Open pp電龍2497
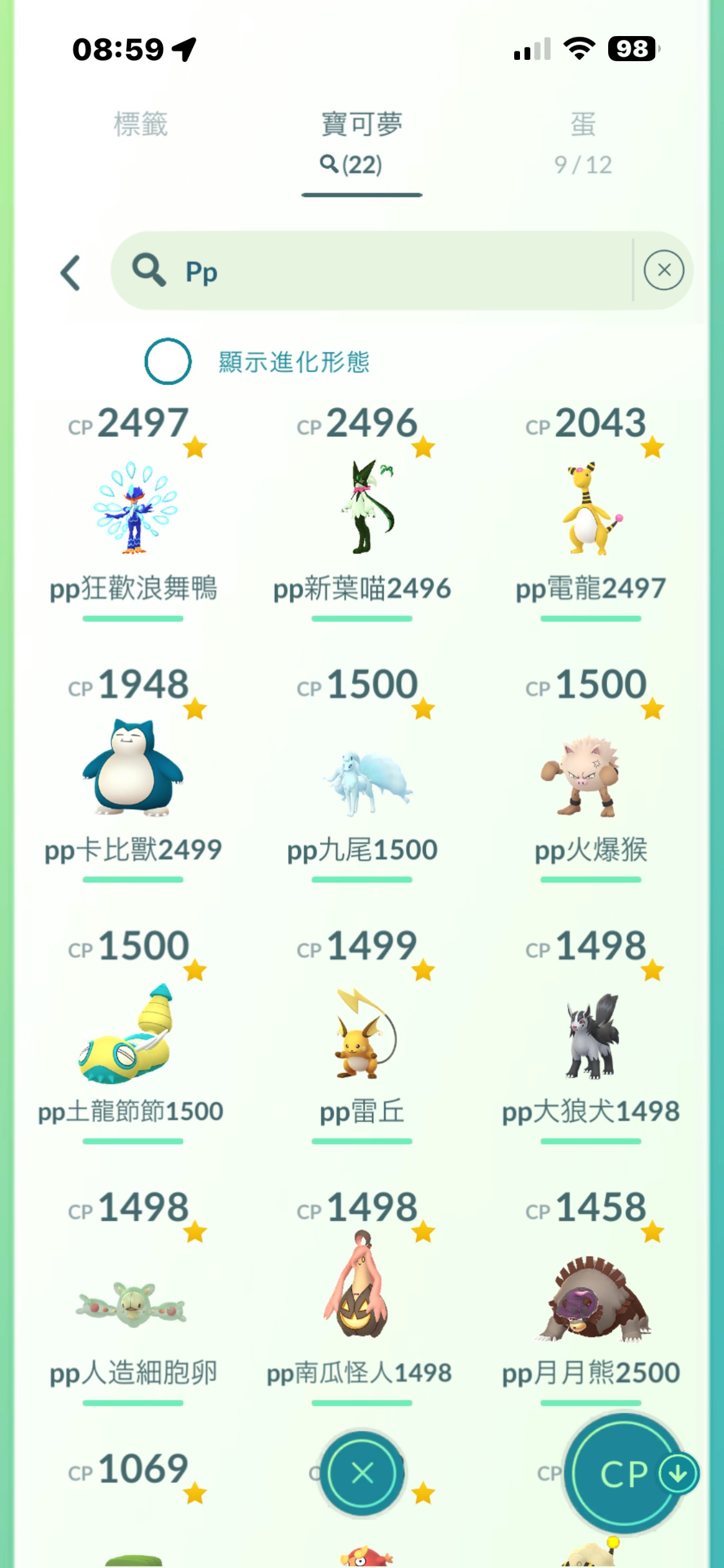This screenshot has width=724, height=1568. pos(590,509)
